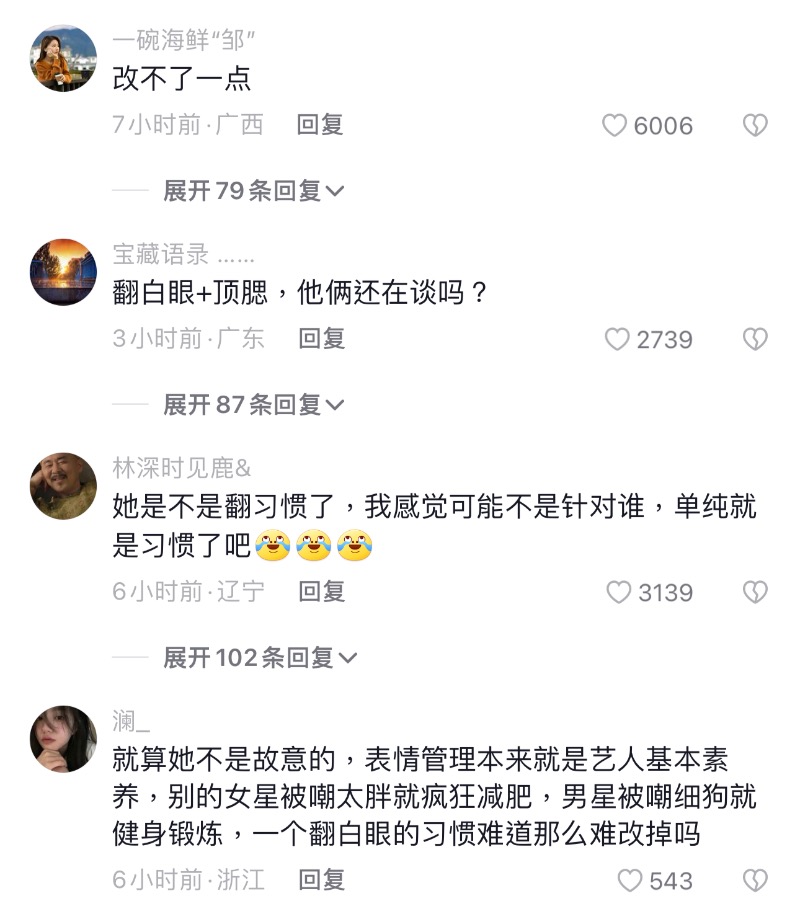This screenshot has width=800, height=914.
Task: Reply to 宝藏语录's comment
Action: point(320,338)
